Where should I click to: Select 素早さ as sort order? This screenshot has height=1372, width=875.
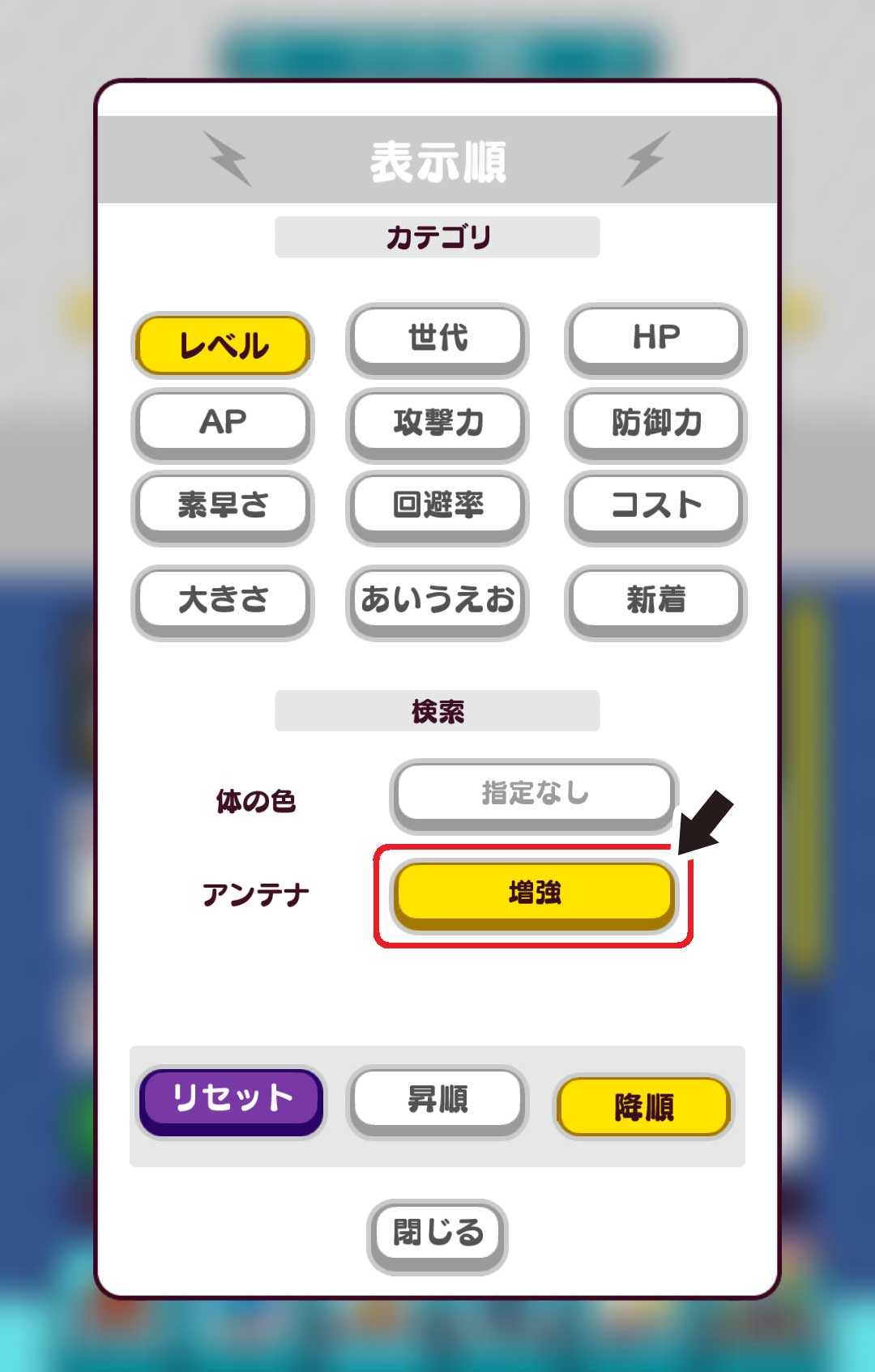(223, 505)
